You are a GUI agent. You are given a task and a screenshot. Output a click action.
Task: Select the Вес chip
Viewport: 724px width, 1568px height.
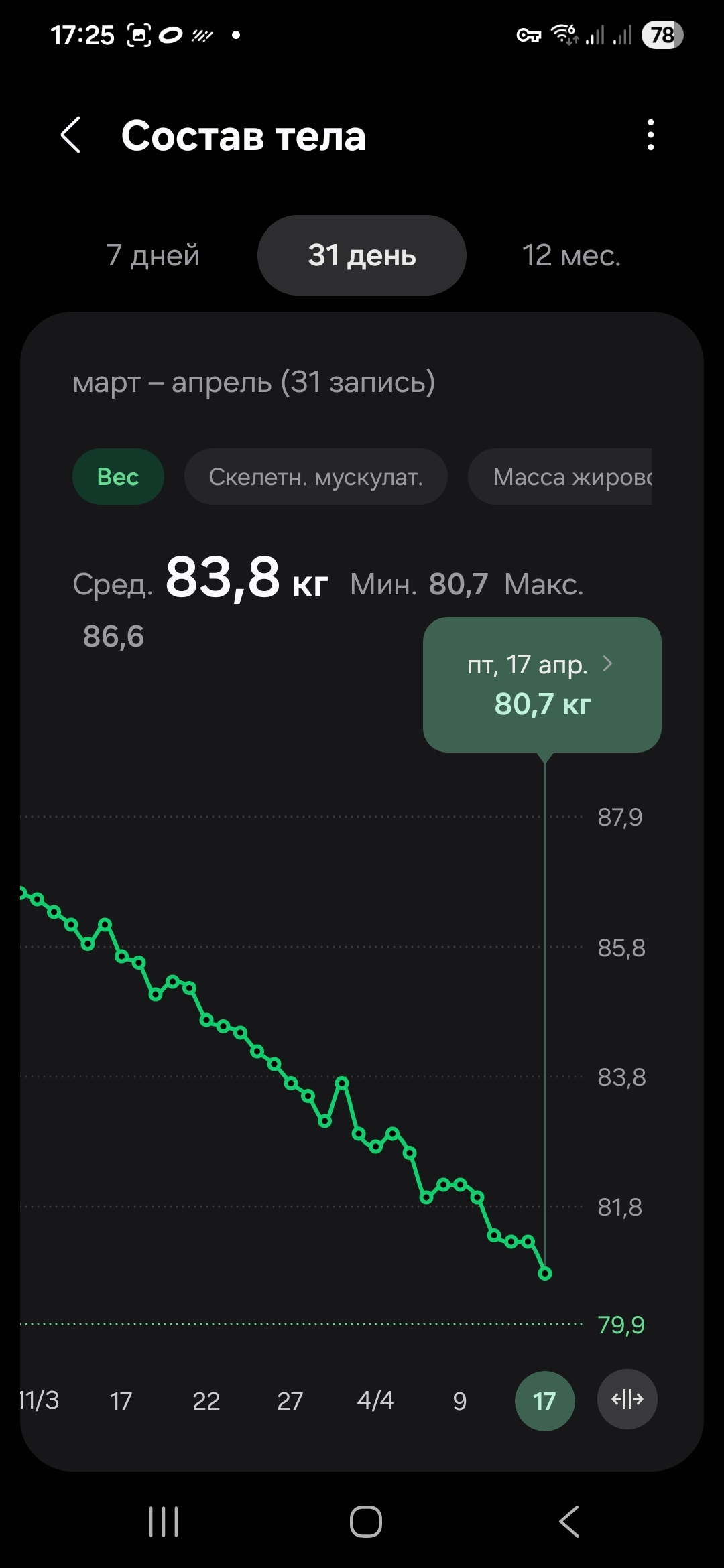[x=118, y=476]
